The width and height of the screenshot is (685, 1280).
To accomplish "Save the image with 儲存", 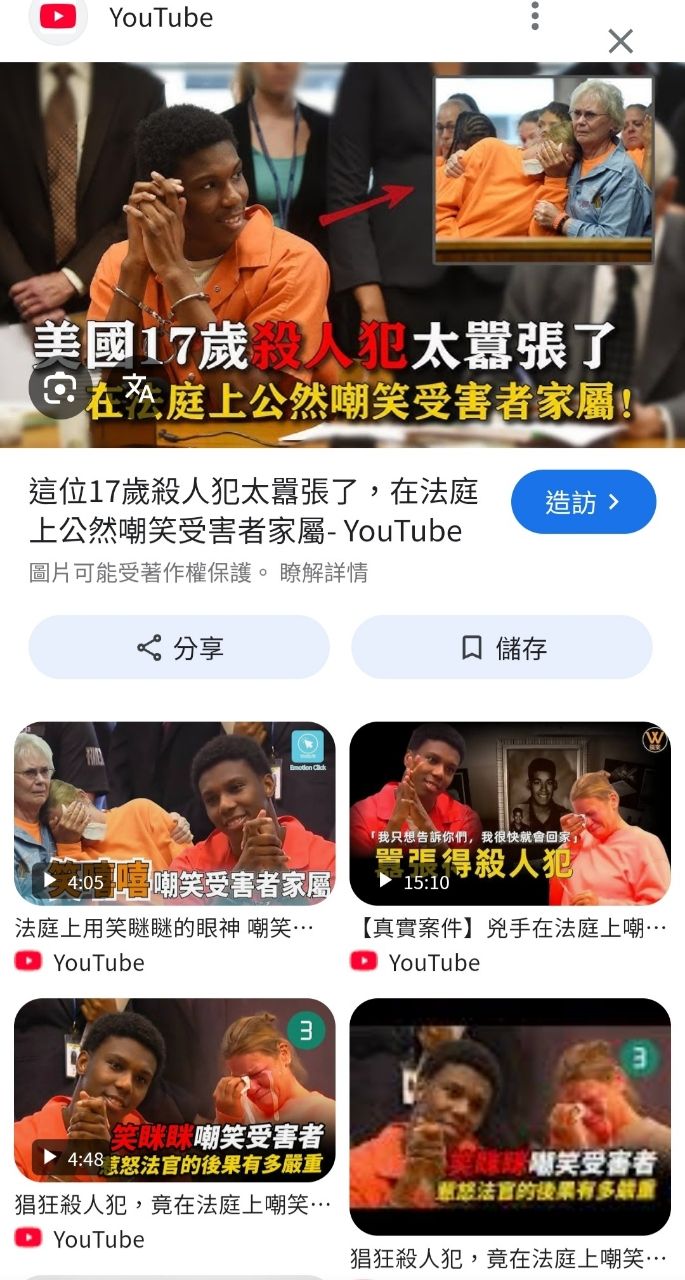I will pos(502,648).
